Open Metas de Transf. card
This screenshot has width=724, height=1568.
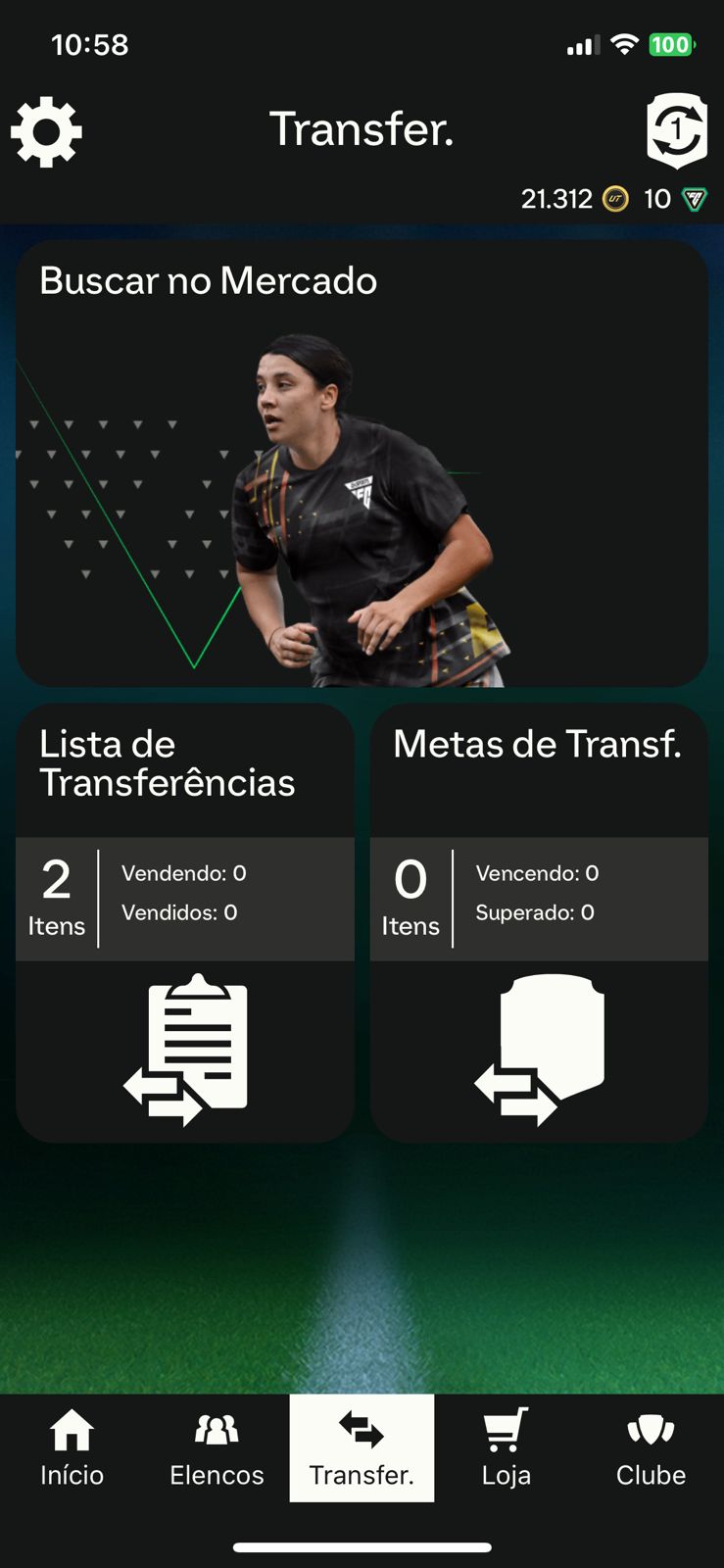539,921
